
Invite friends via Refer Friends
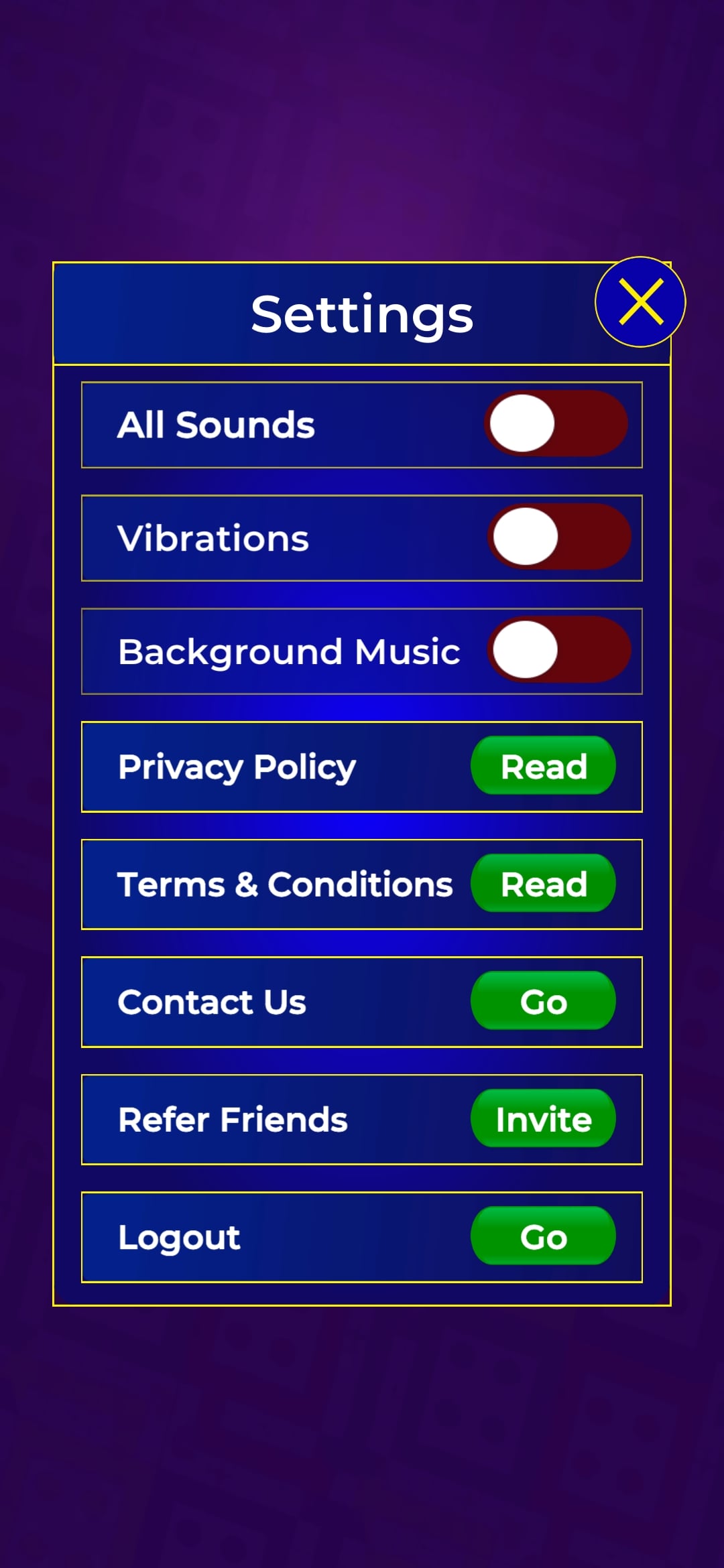[x=543, y=1119]
